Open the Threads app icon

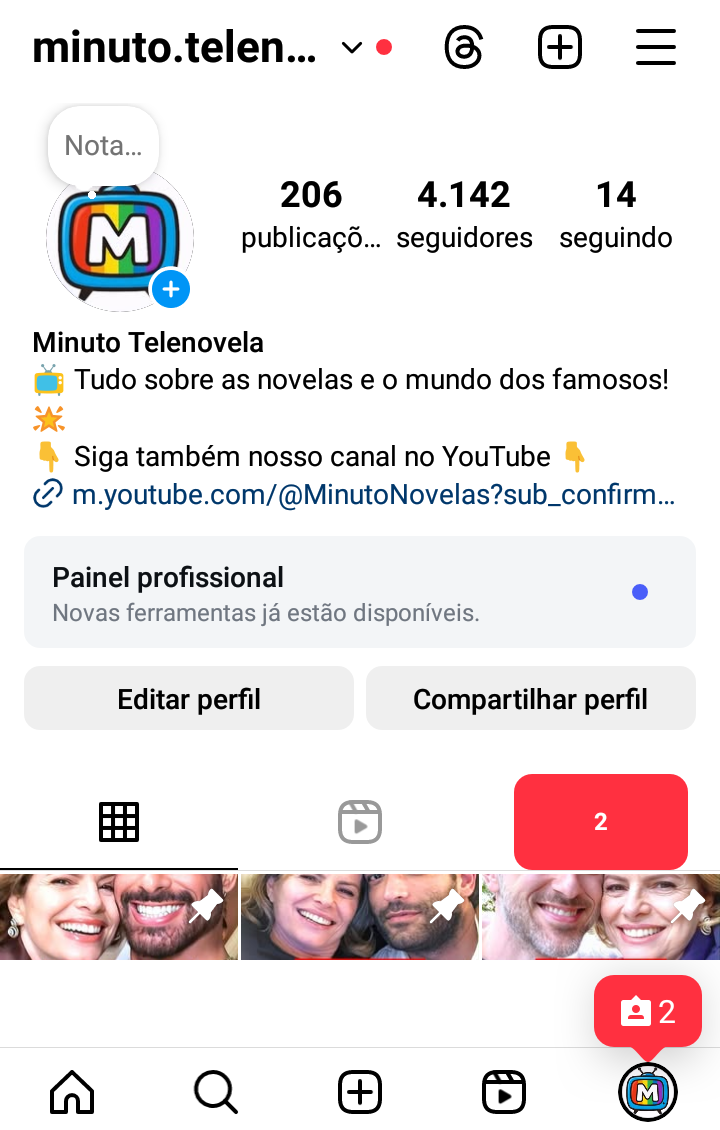point(463,46)
